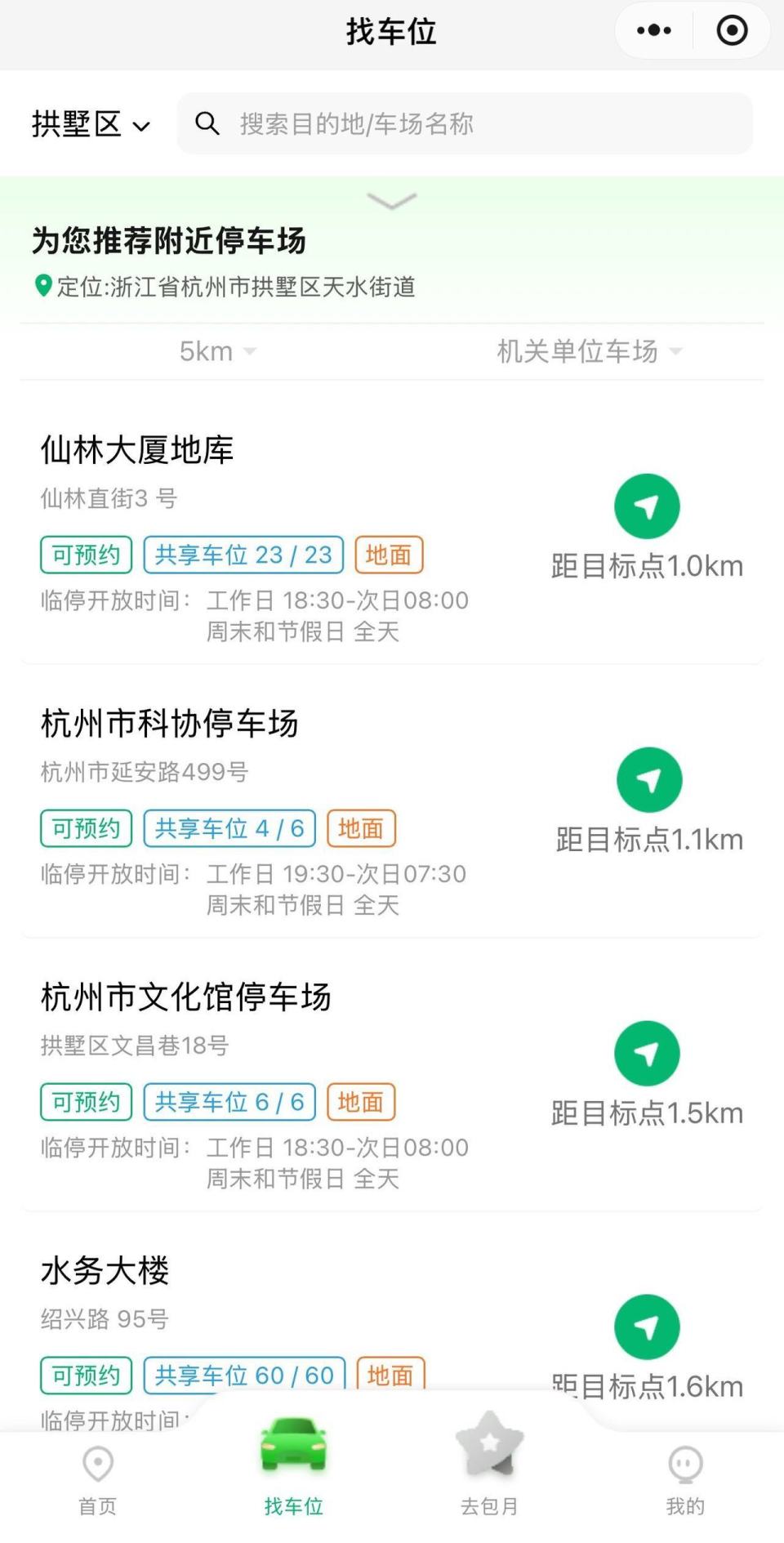Screen dimensions: 784x1543
Task: Tap the navigation arrow for 杭州市文化馆停车场
Action: click(x=647, y=1054)
